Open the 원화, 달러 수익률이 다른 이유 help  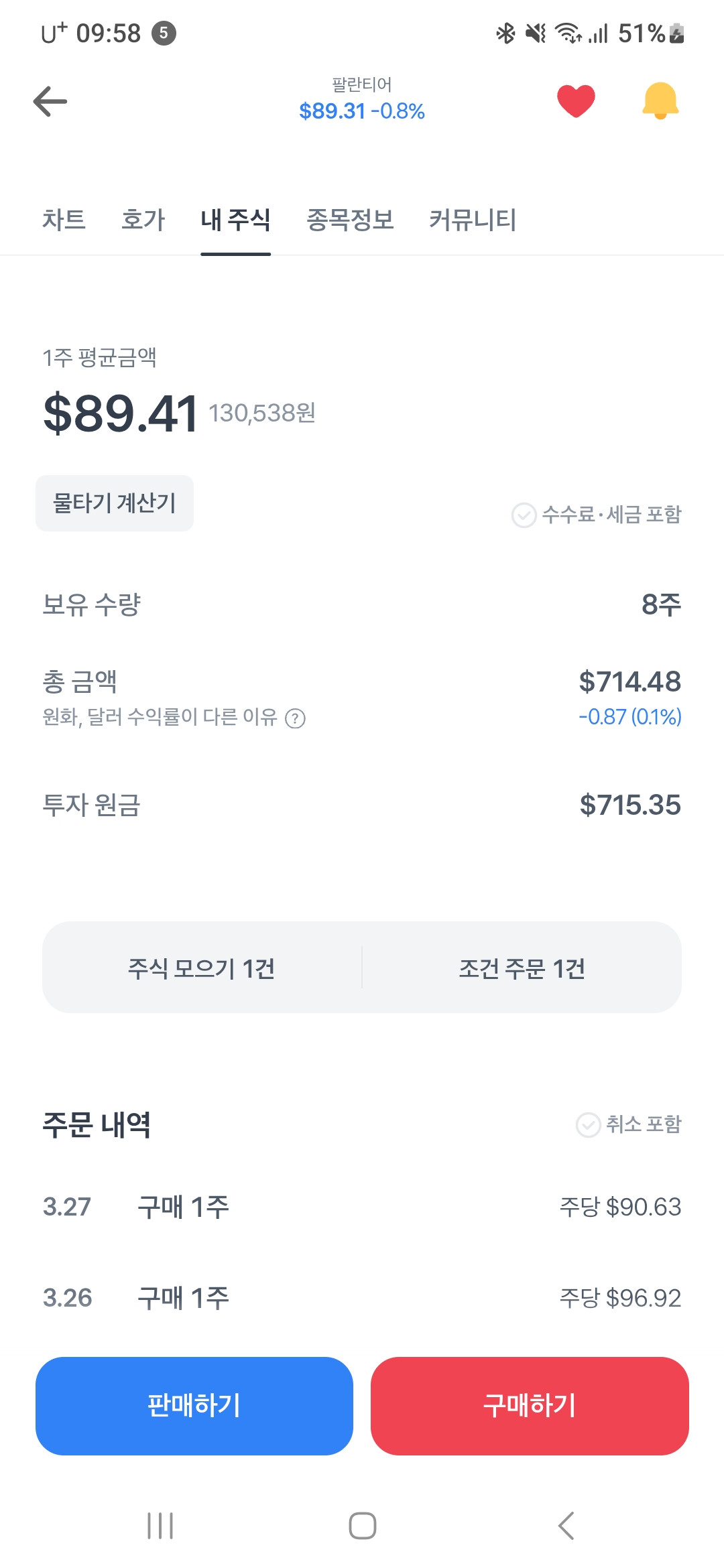174,718
